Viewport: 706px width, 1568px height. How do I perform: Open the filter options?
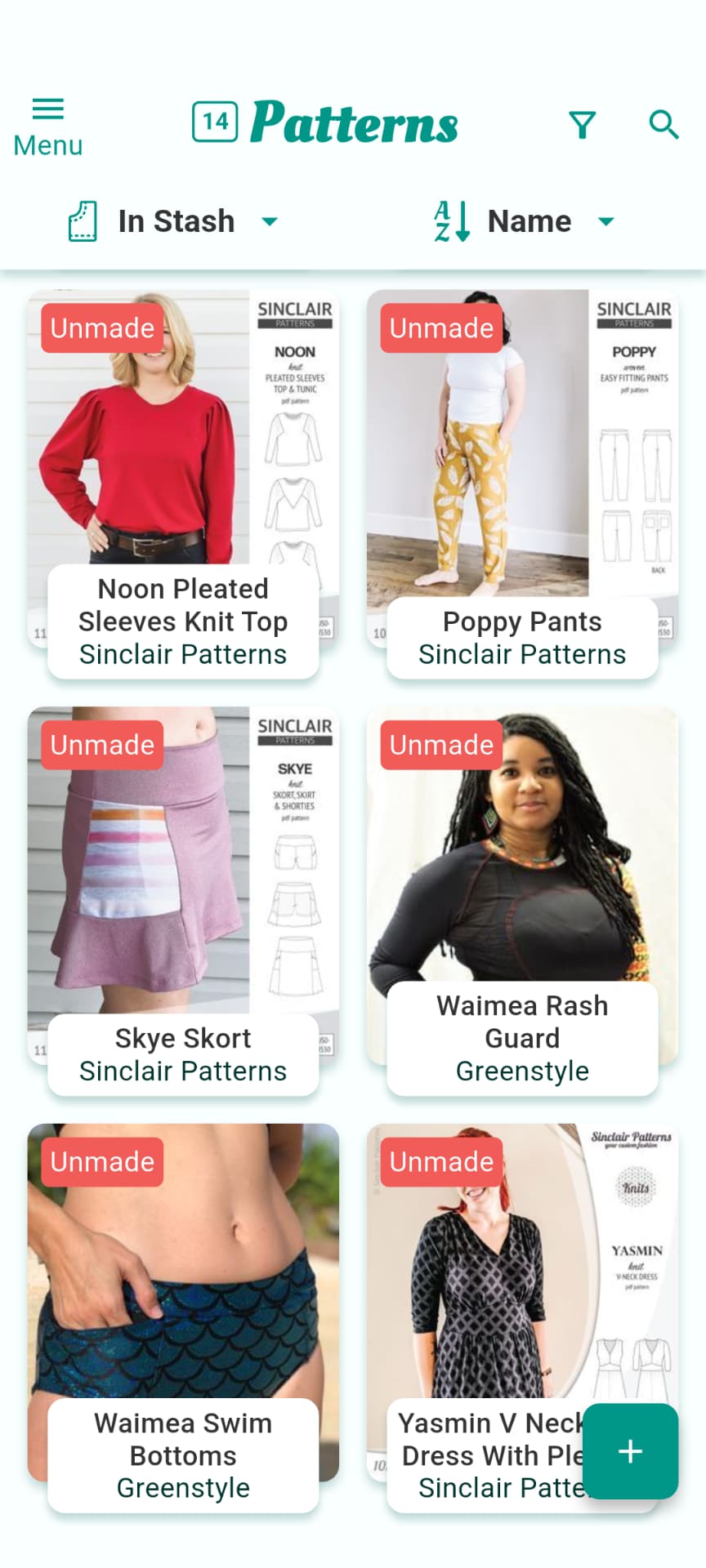click(x=582, y=125)
